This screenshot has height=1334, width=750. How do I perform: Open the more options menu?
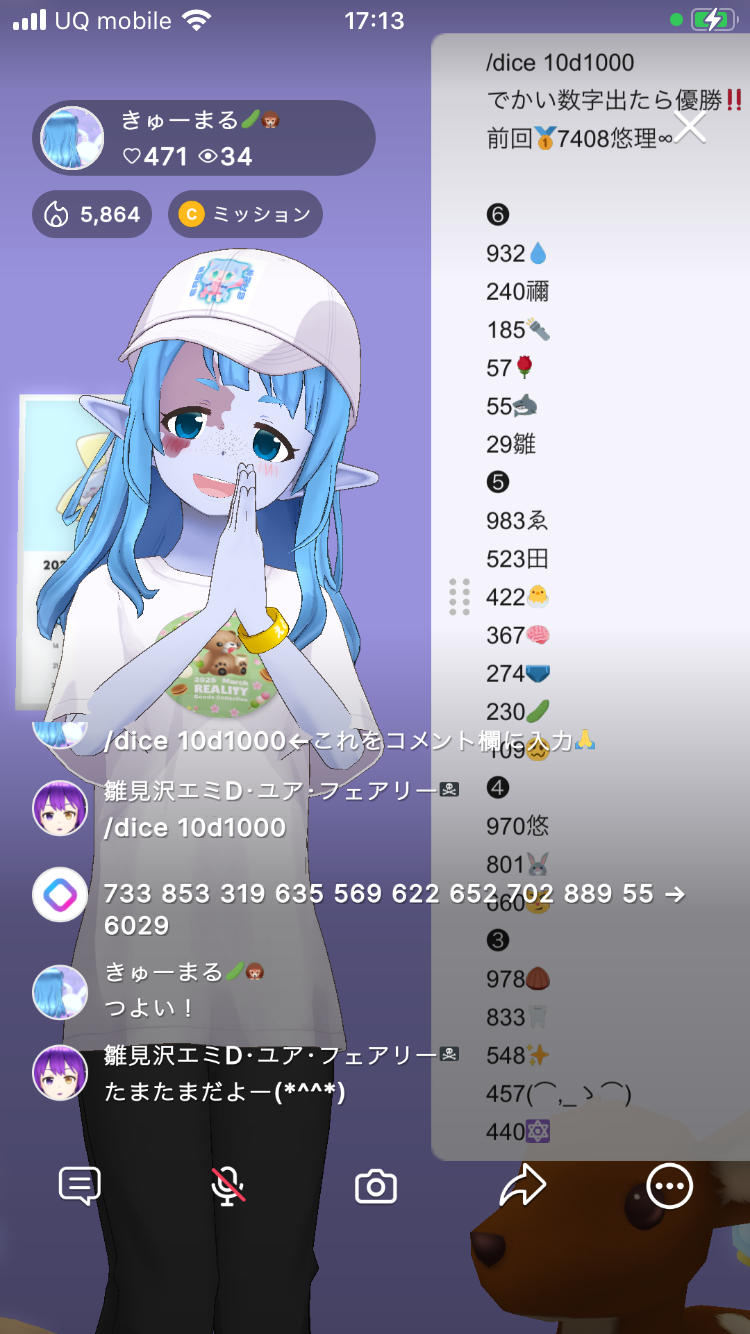click(x=669, y=1187)
